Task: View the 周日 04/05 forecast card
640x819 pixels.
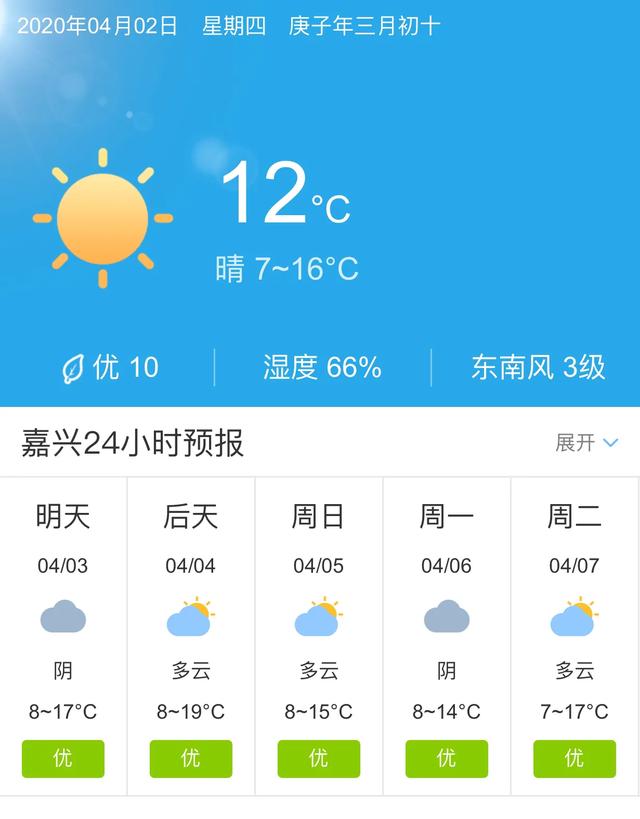Action: click(x=319, y=635)
